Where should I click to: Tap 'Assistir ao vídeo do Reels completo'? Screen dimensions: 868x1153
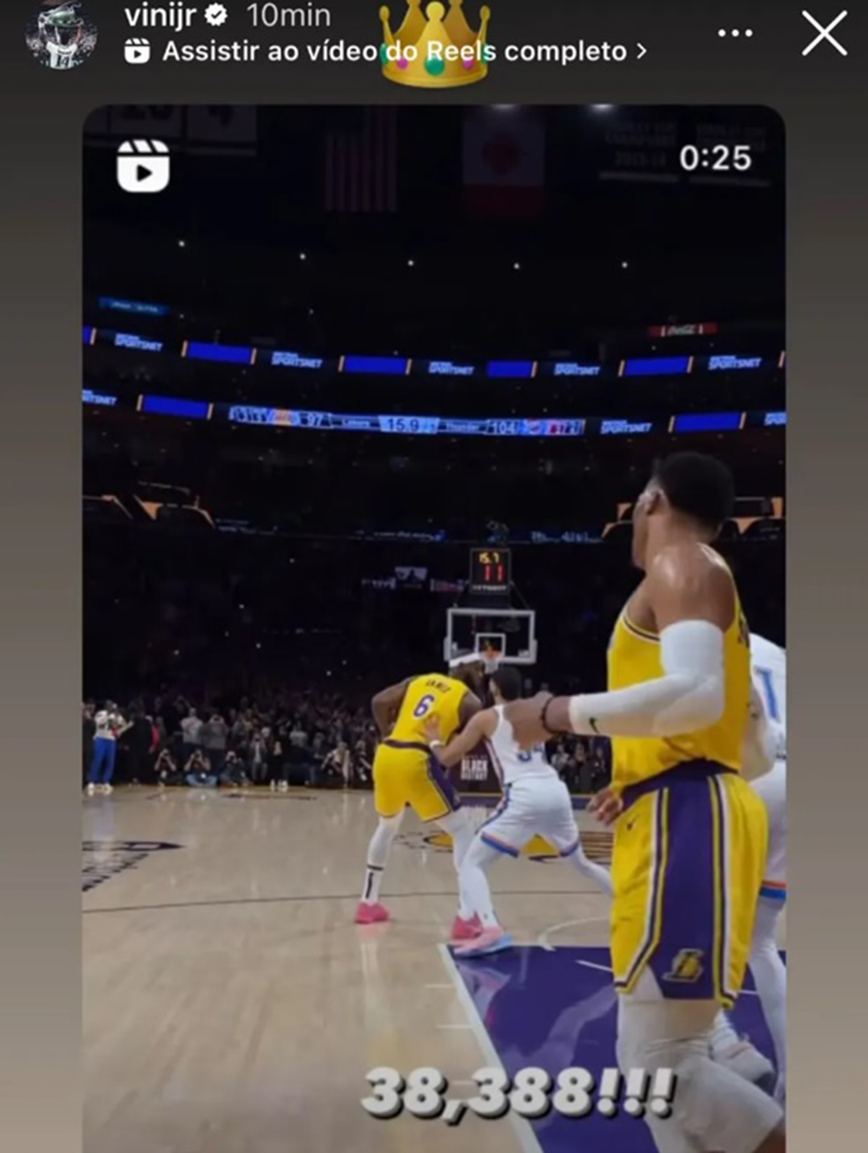click(x=395, y=51)
